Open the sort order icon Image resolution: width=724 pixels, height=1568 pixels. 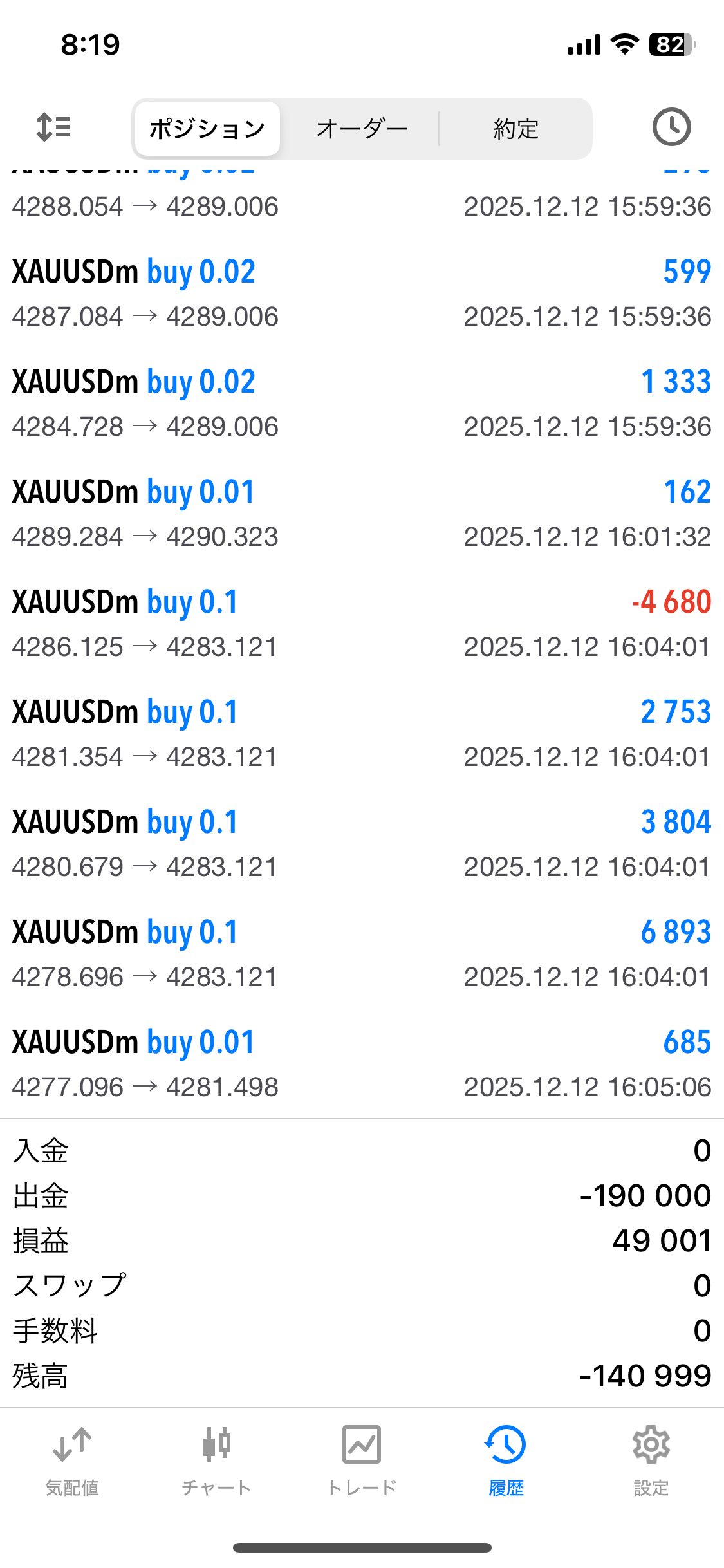tap(53, 127)
